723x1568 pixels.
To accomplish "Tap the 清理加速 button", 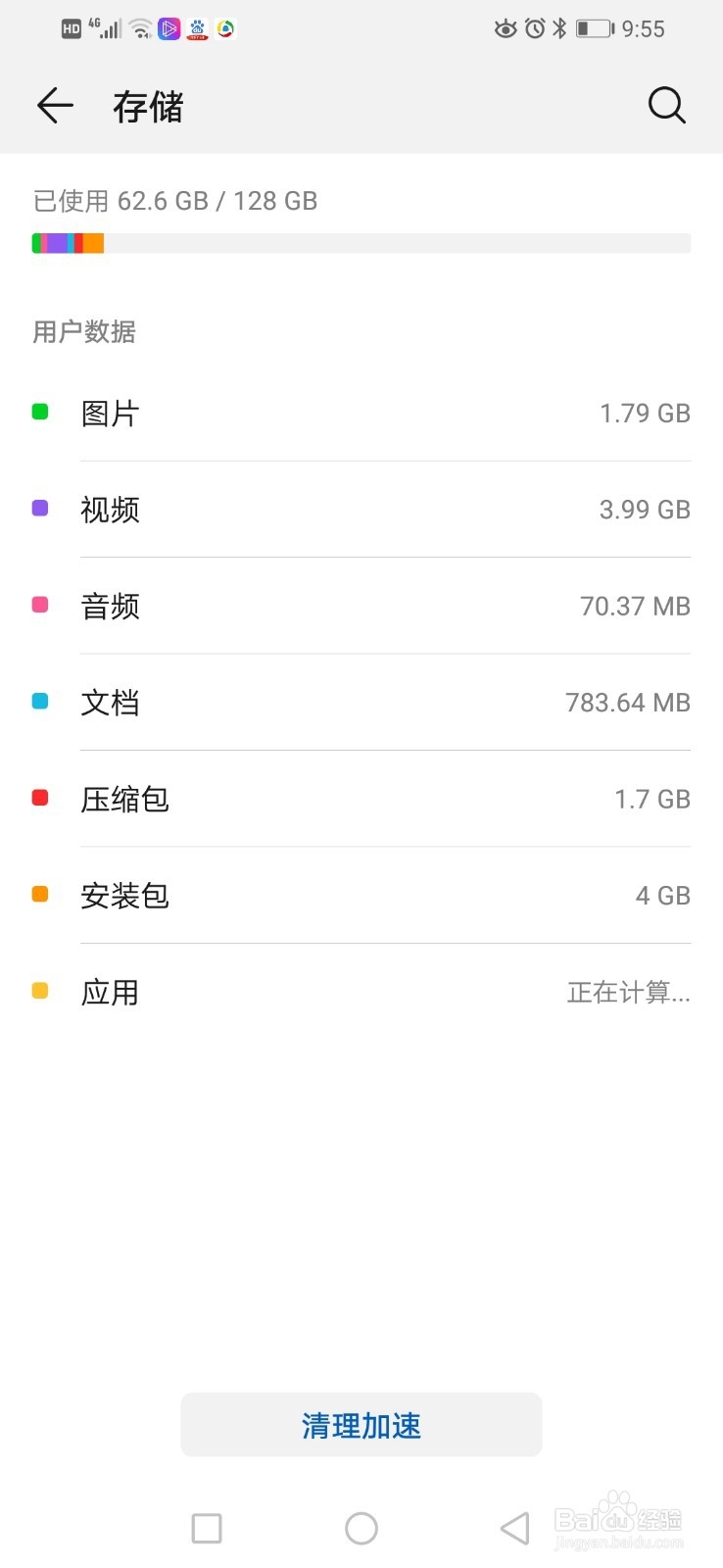I will pos(361,1425).
